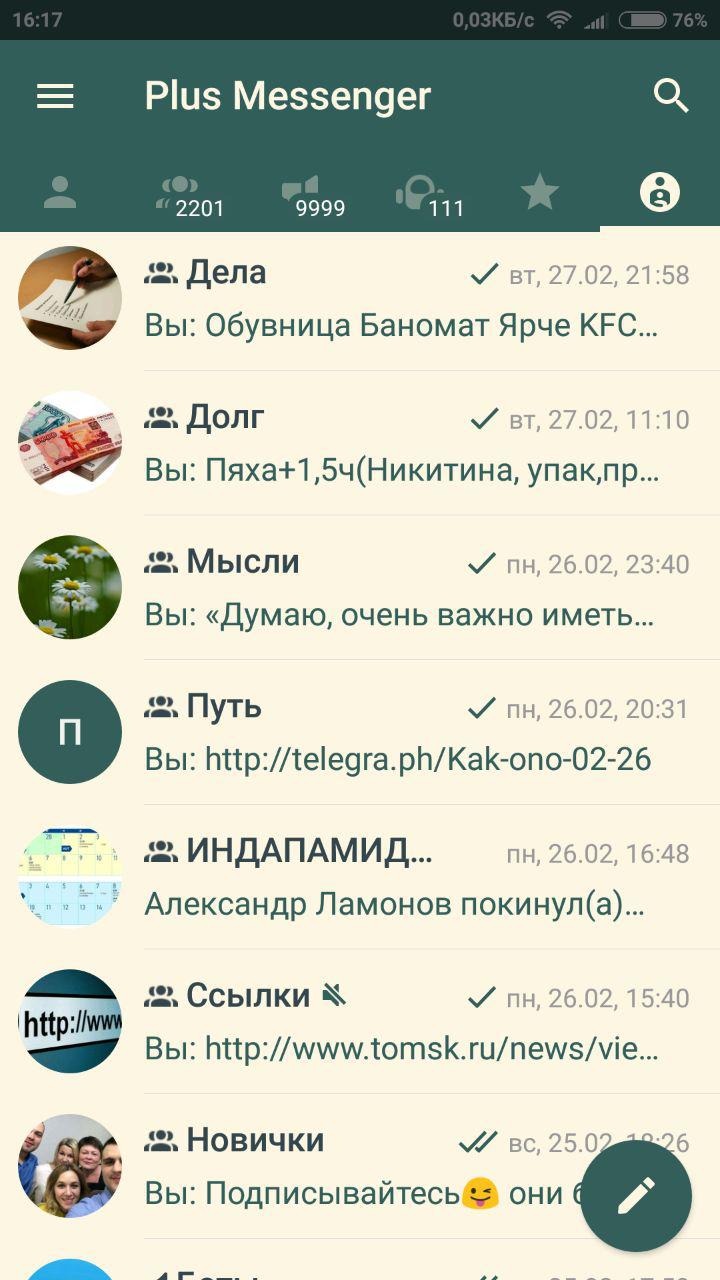This screenshot has height=1280, width=720.
Task: Switch to the channels tab showing 9999
Action: 300,192
